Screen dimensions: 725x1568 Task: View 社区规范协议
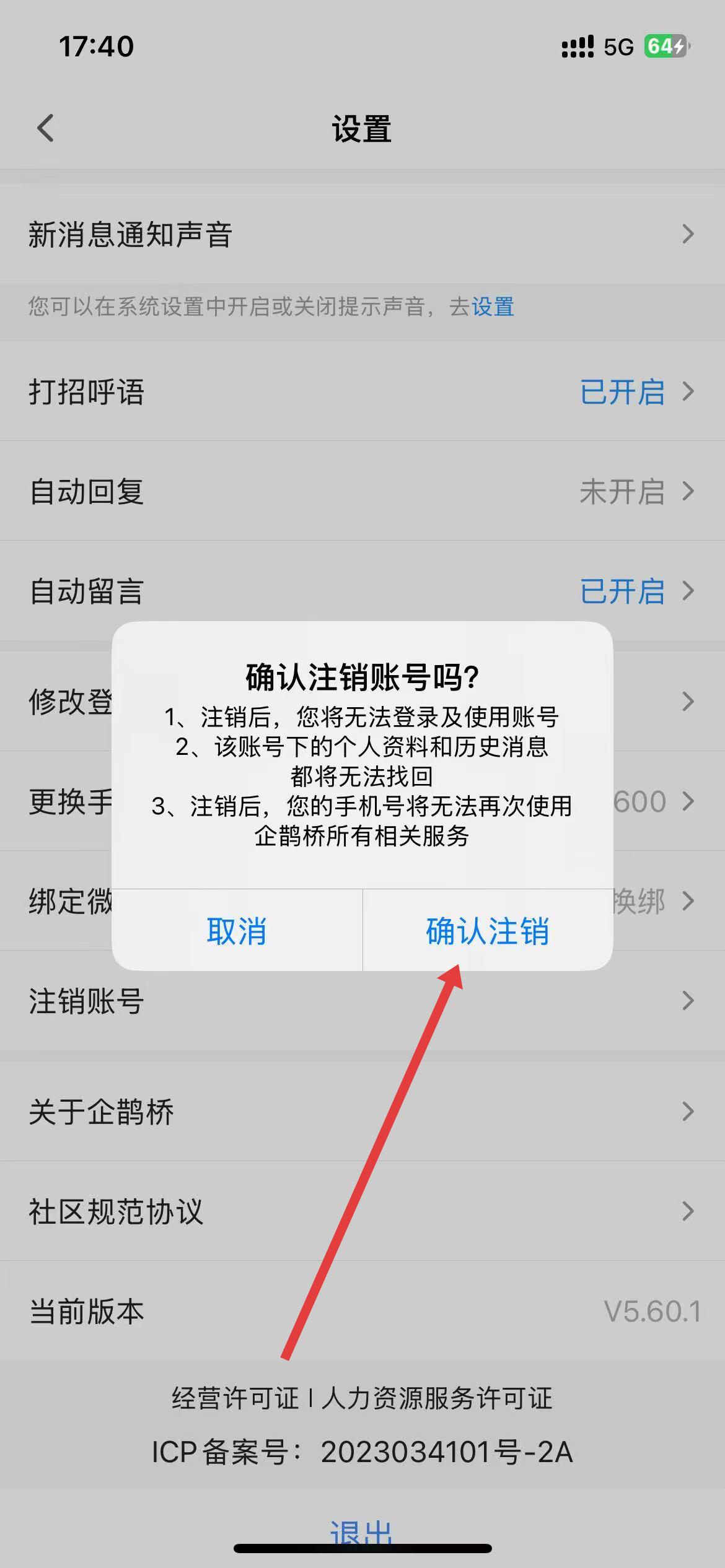pos(362,1211)
